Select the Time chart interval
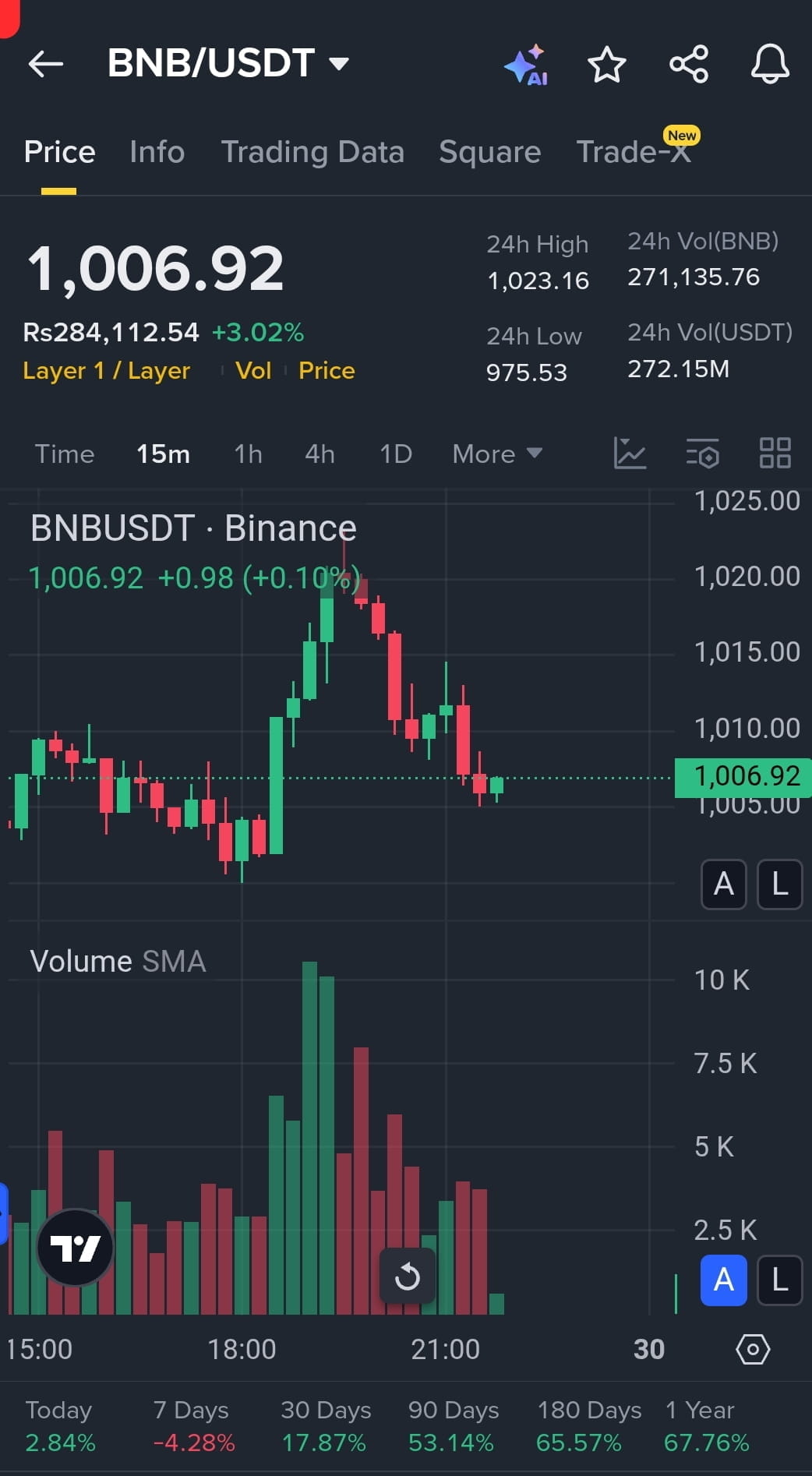The image size is (812, 1476). click(x=65, y=454)
